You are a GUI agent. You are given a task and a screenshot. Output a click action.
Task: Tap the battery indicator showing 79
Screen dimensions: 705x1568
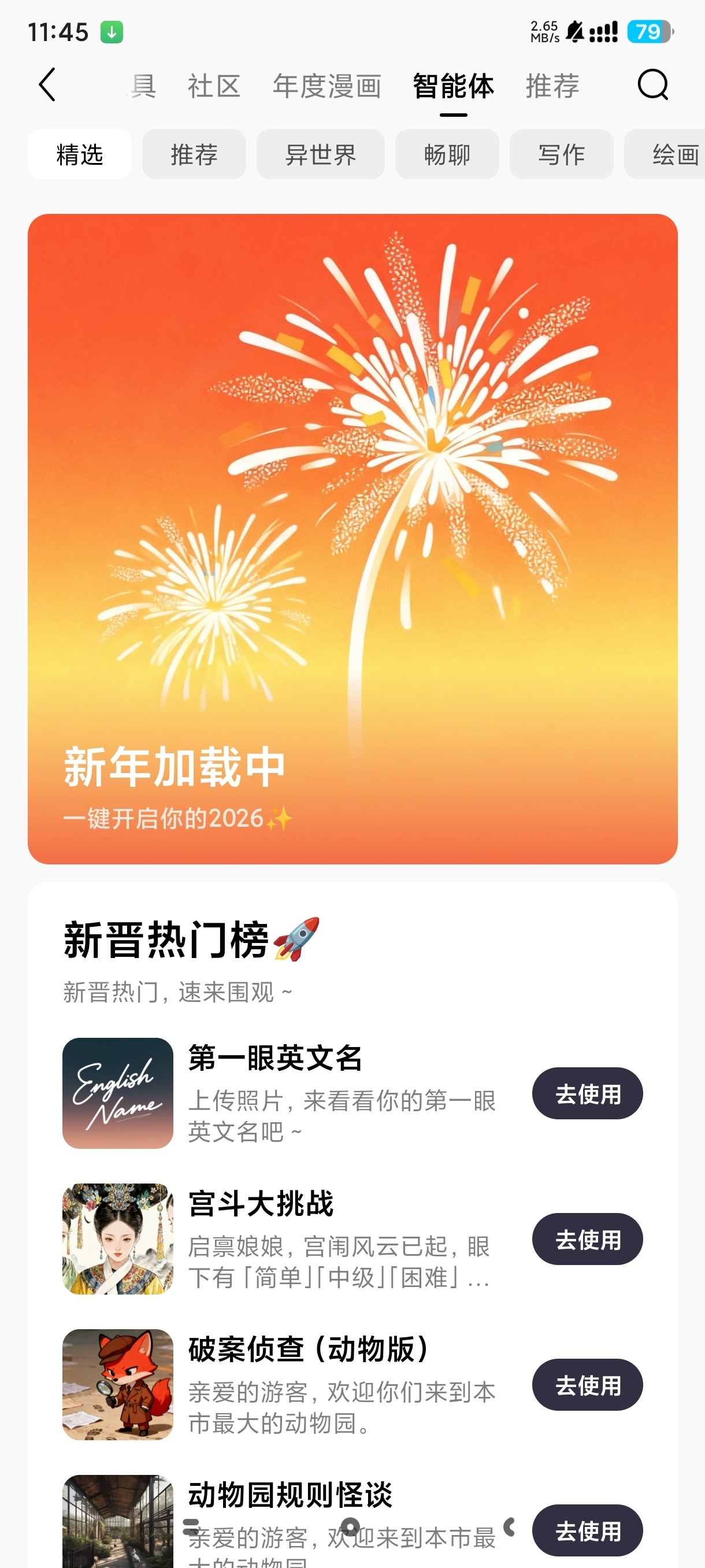pyautogui.click(x=648, y=32)
